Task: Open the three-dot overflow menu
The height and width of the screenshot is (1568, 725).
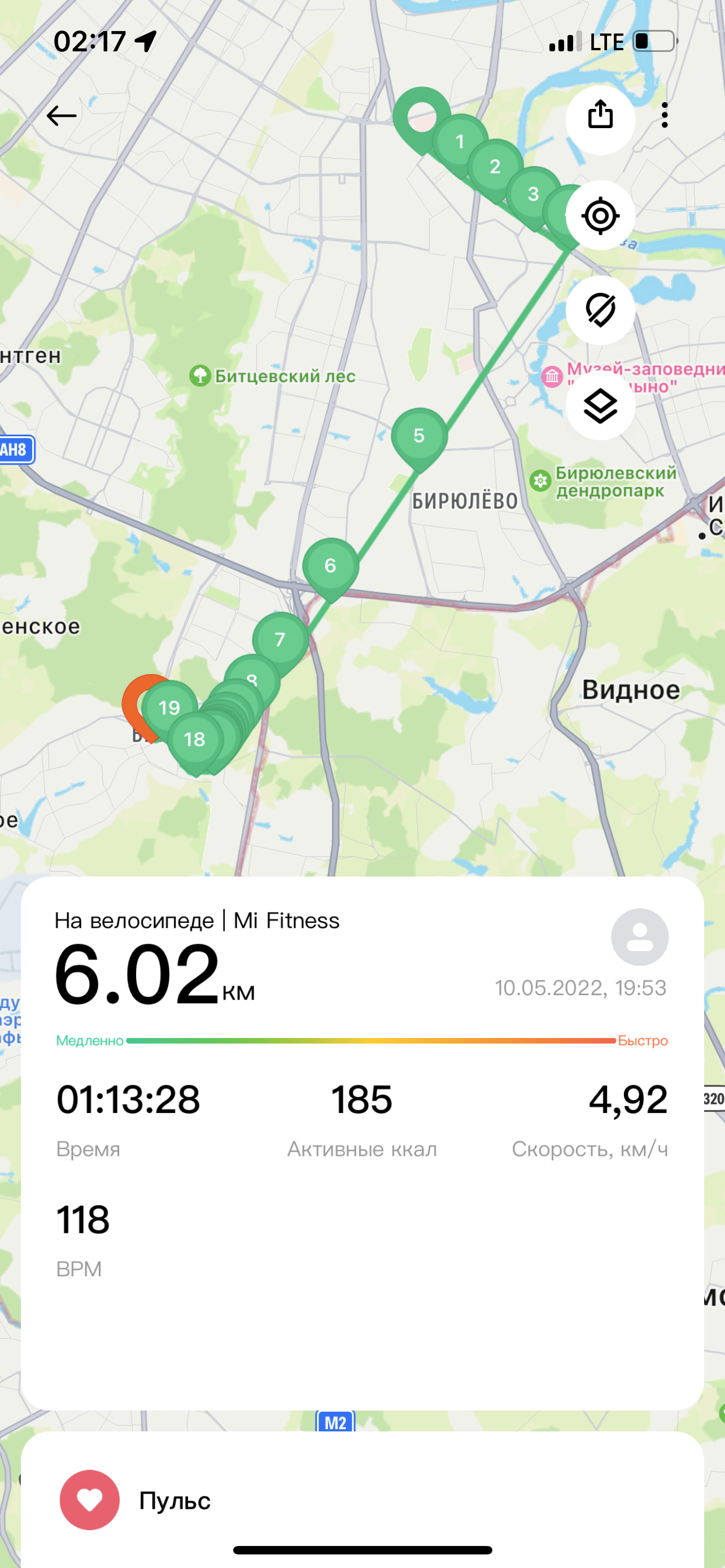Action: click(665, 115)
